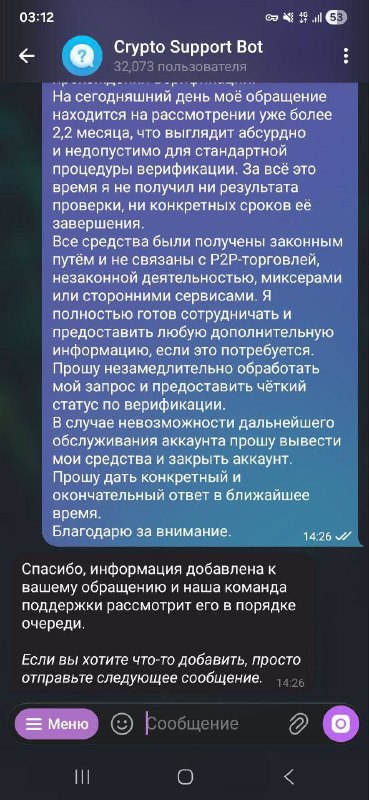Open the bot's Меню button
Image resolution: width=369 pixels, height=800 pixels.
(57, 723)
